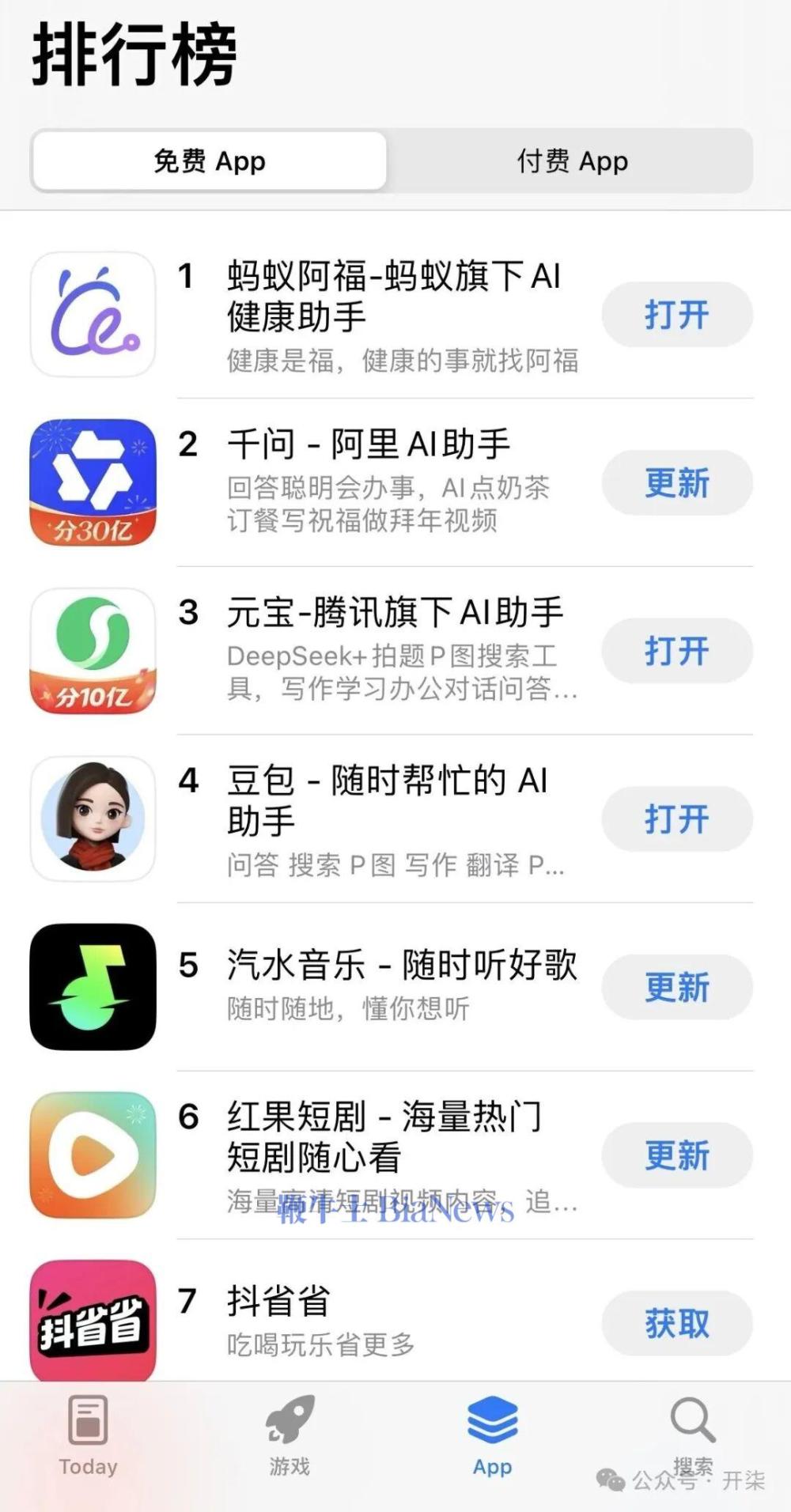Select the 元宝 Tencent AI app icon

click(x=93, y=652)
